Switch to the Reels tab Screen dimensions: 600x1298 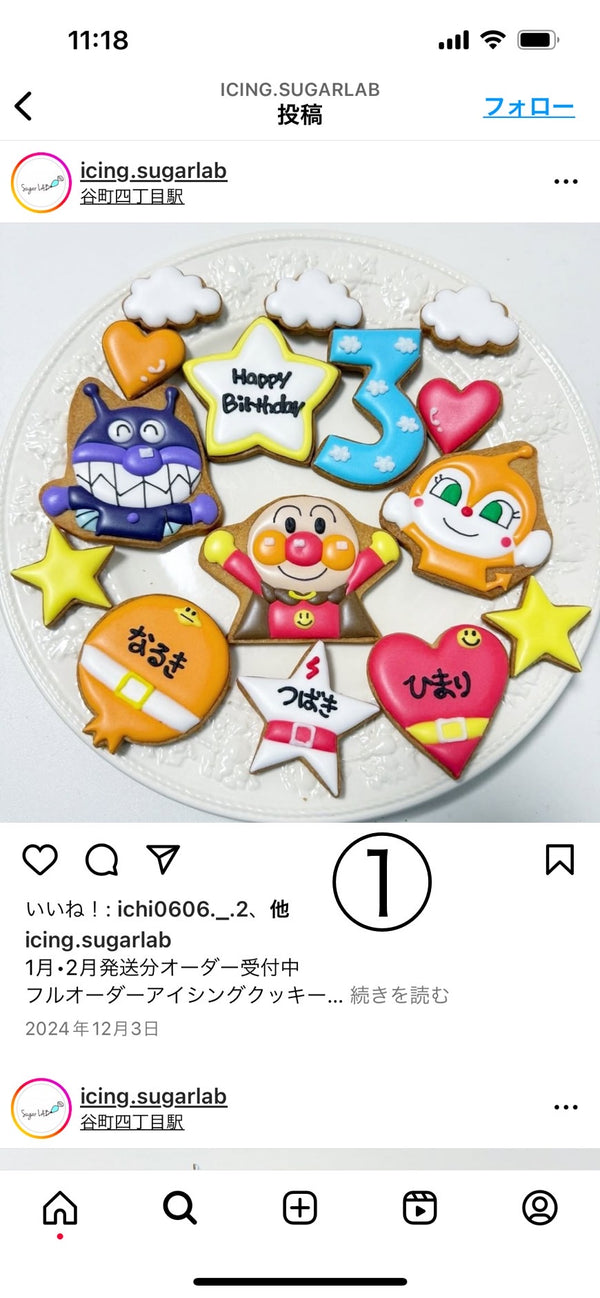(420, 1208)
